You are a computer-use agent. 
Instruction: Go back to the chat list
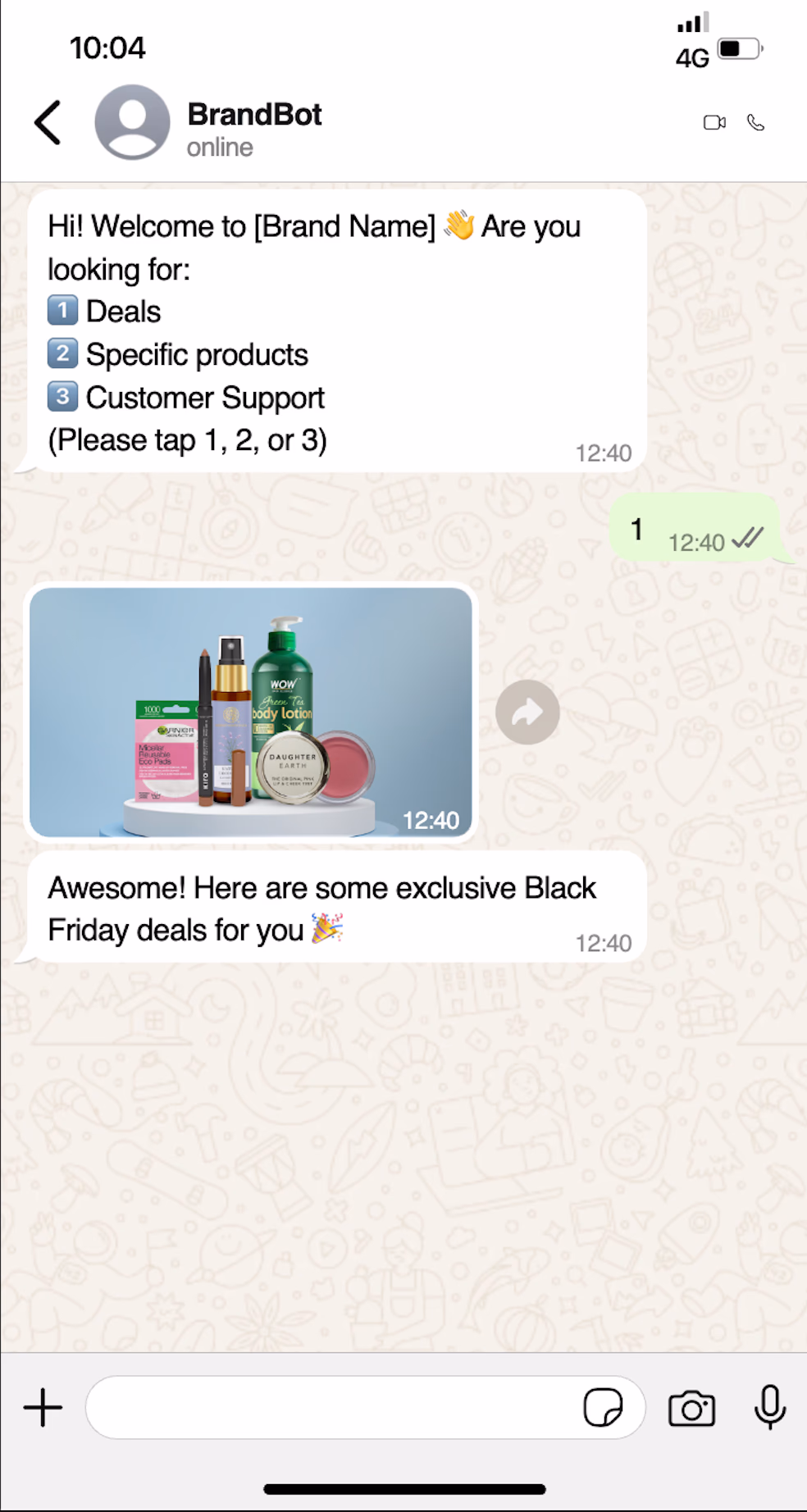tap(48, 123)
